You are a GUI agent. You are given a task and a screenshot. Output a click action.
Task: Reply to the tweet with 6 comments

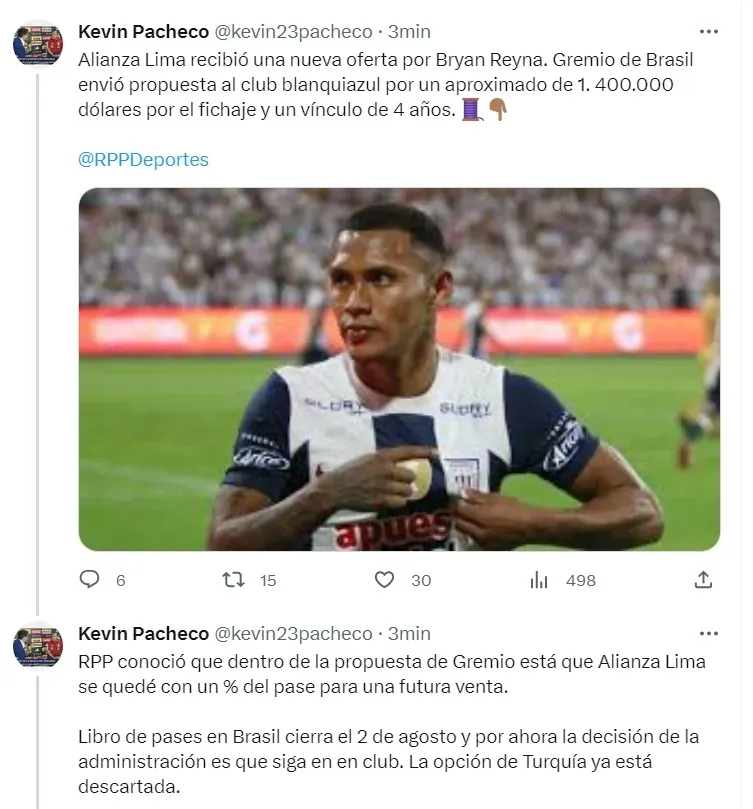tap(90, 580)
